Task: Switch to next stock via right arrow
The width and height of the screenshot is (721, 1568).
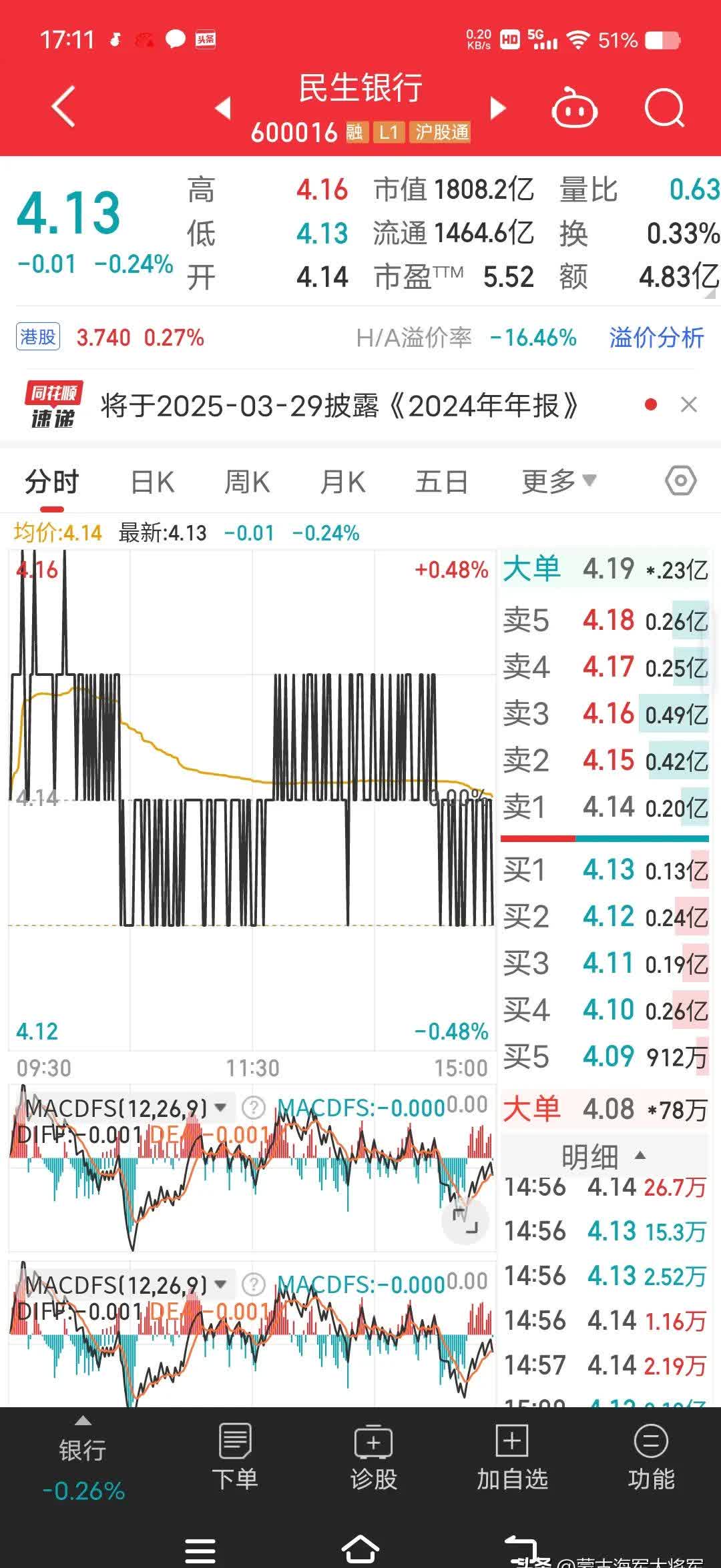Action: 497,107
